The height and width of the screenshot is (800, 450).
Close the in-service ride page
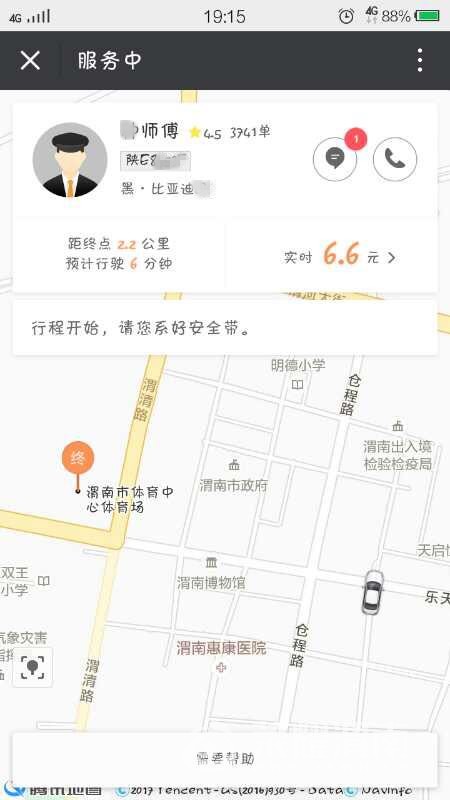30,61
